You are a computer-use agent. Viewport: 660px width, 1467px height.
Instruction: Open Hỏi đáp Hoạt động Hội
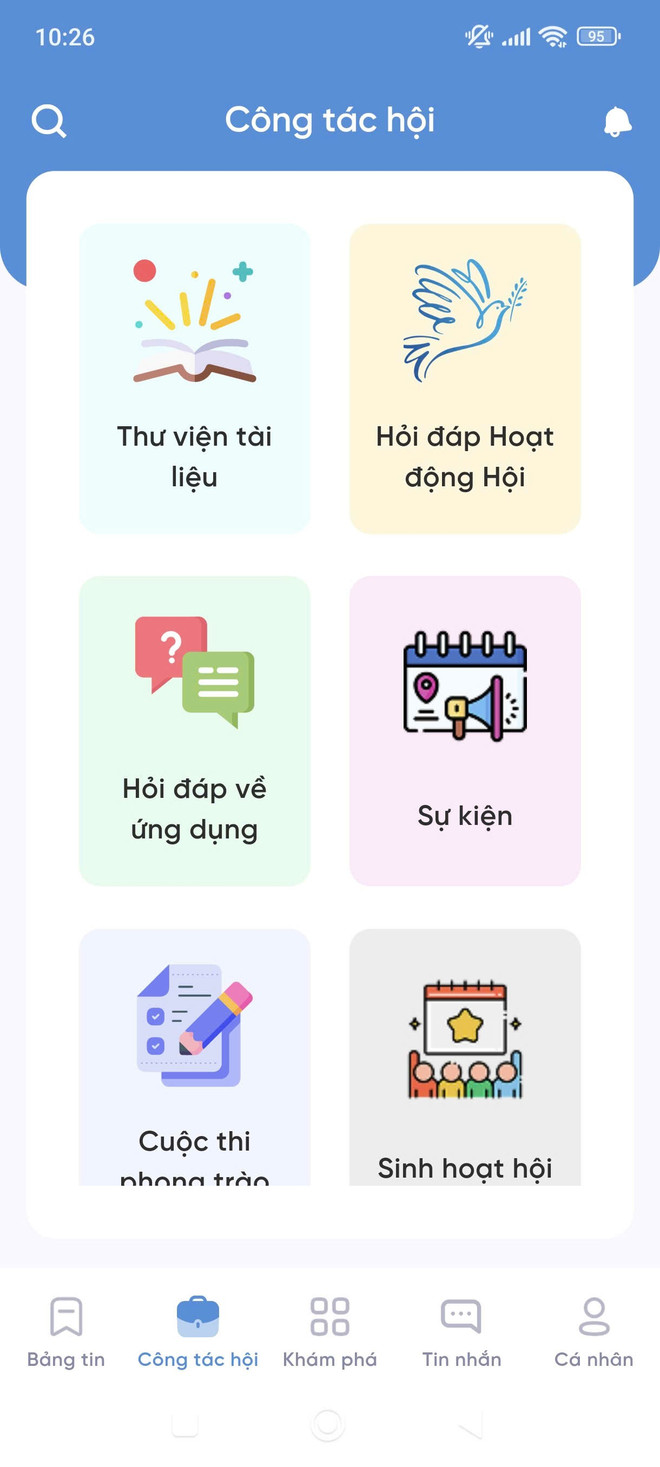tap(465, 378)
